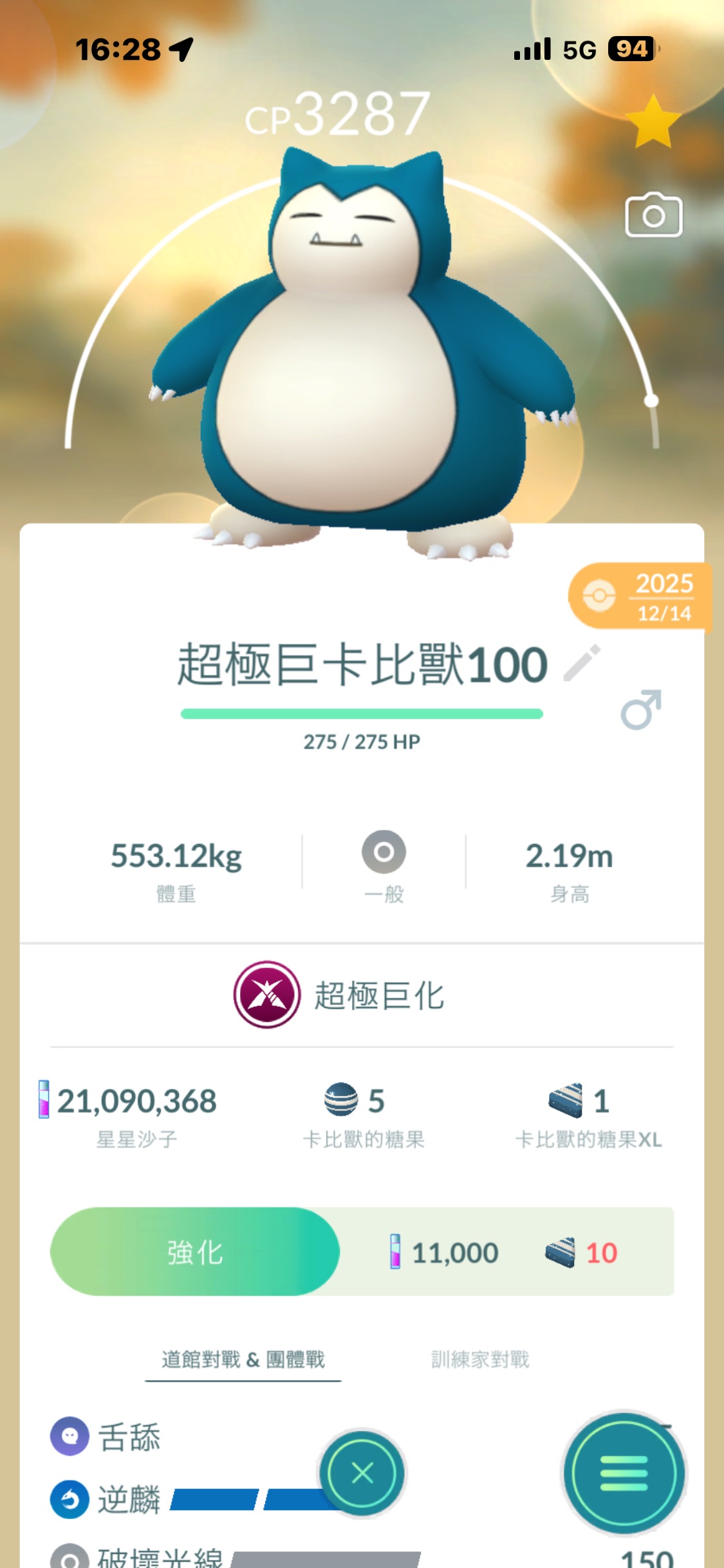
Task: Open the AR camera photo mode
Action: tap(653, 216)
